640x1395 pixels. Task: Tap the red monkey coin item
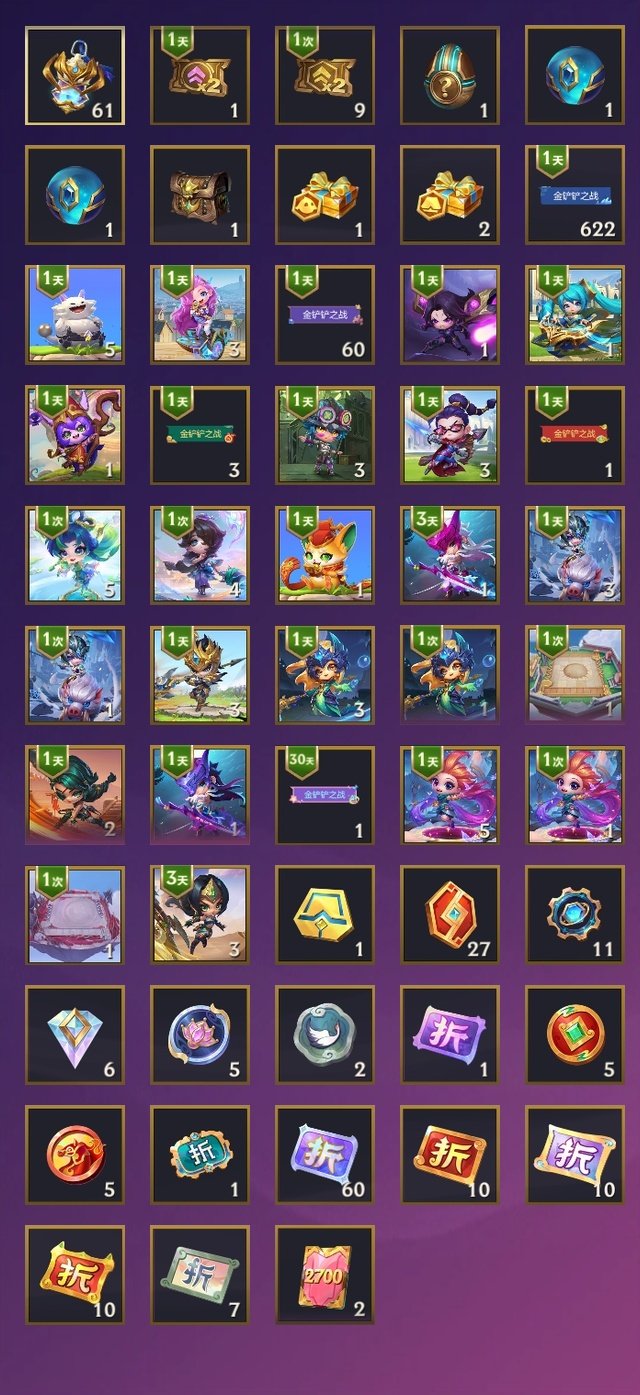[x=75, y=1155]
